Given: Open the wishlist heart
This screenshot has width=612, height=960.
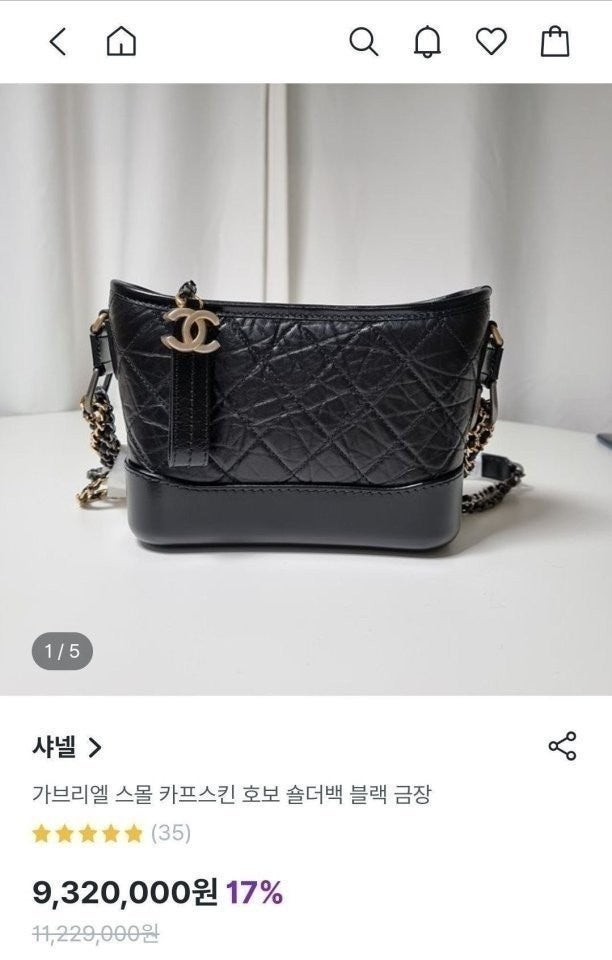Looking at the screenshot, I should click(x=491, y=42).
